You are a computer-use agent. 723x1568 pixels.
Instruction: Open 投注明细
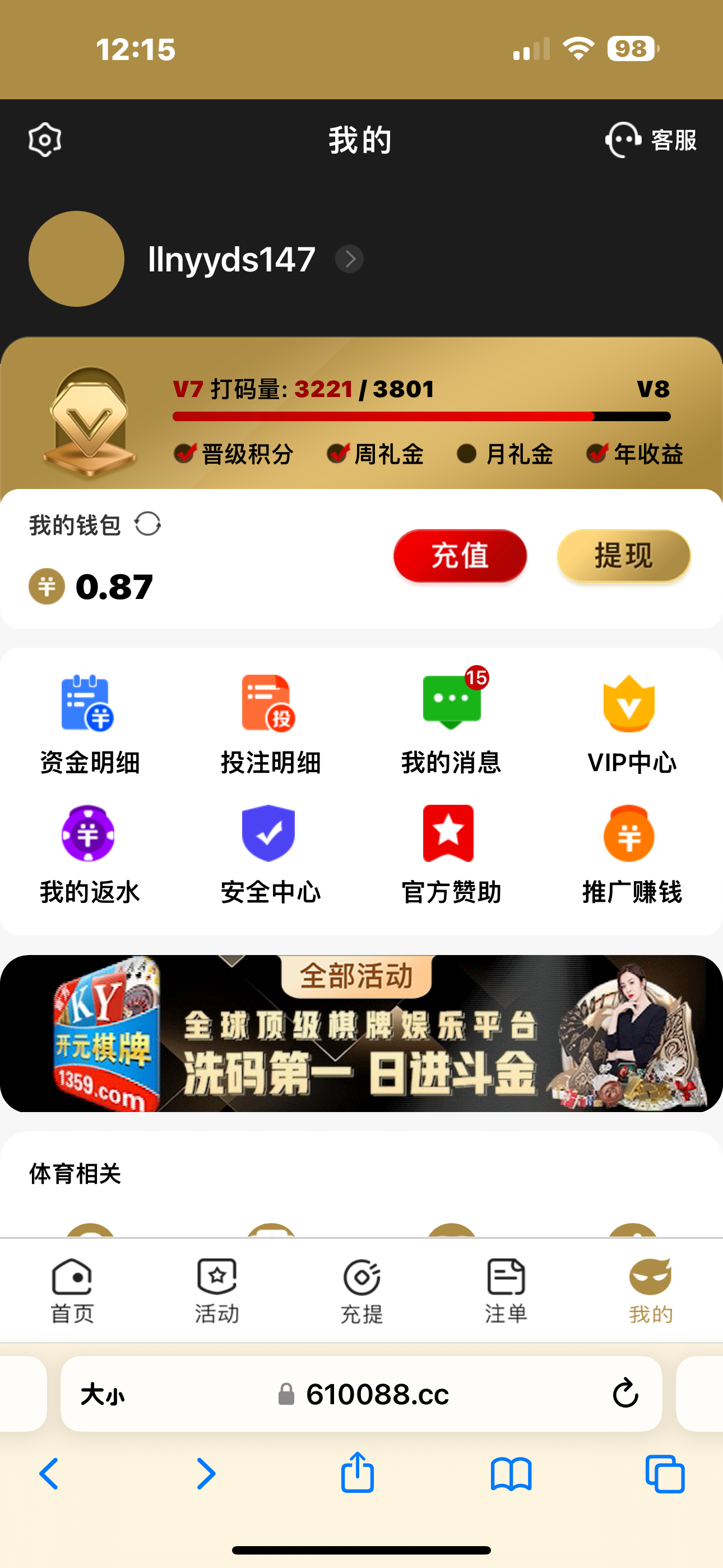(270, 725)
